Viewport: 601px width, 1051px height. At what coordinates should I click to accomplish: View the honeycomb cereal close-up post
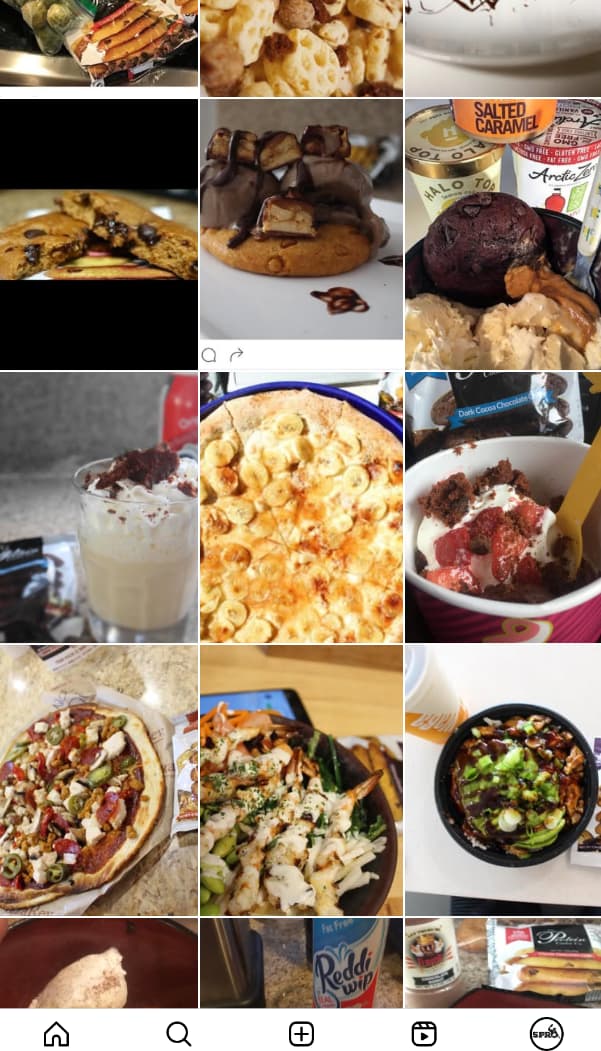tap(301, 47)
